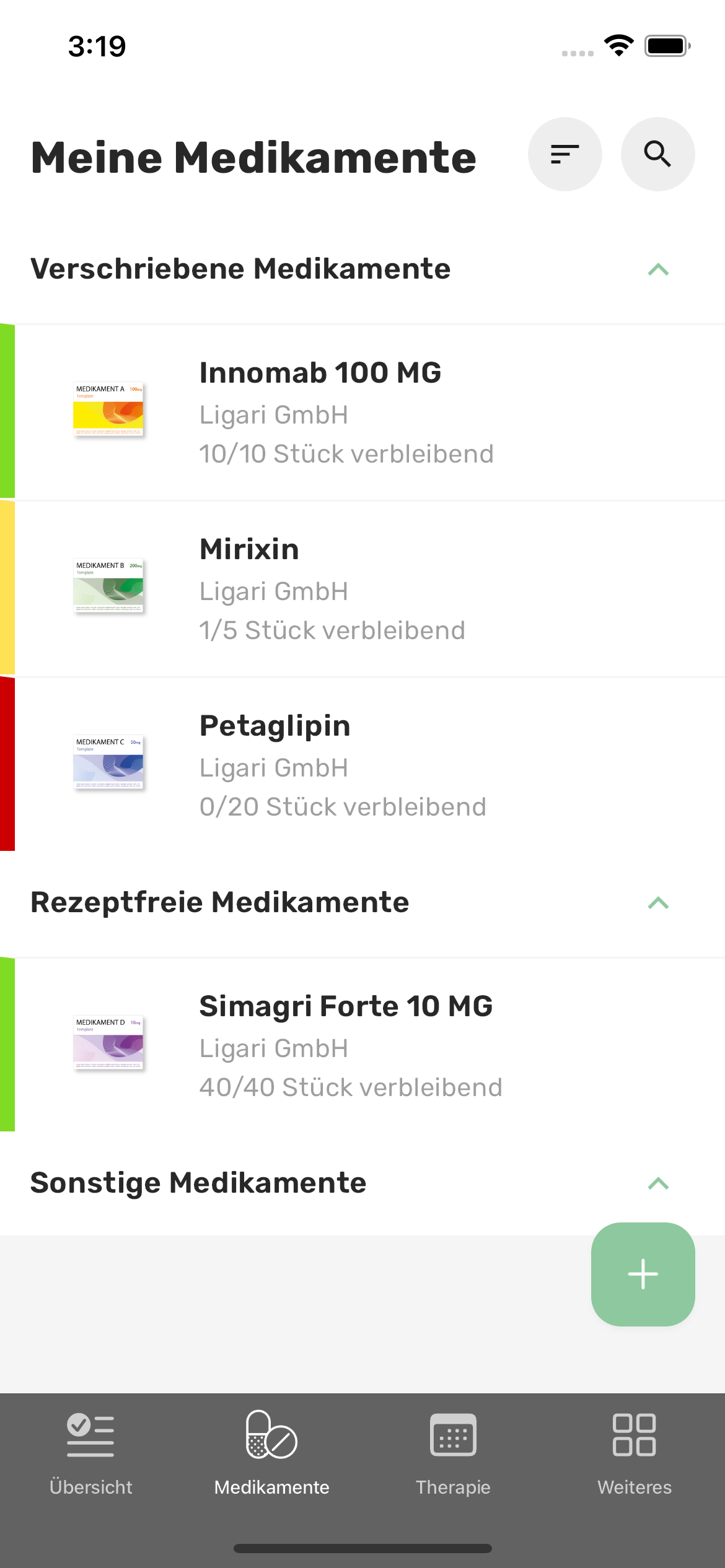Open the sort options icon
725x1568 pixels.
click(565, 153)
